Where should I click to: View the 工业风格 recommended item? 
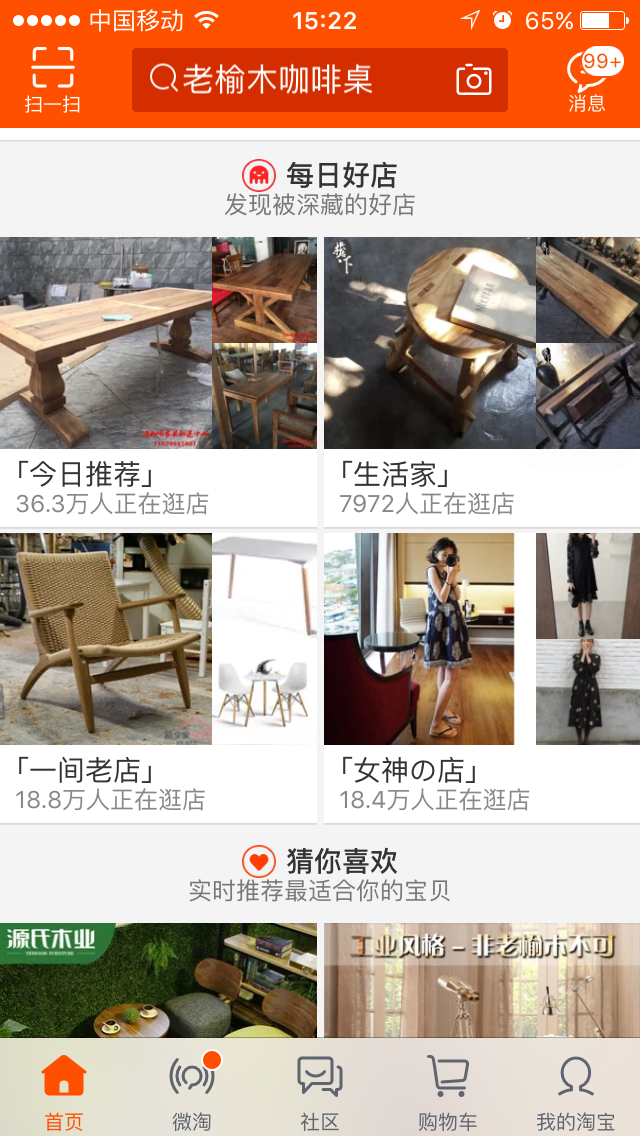[x=482, y=980]
